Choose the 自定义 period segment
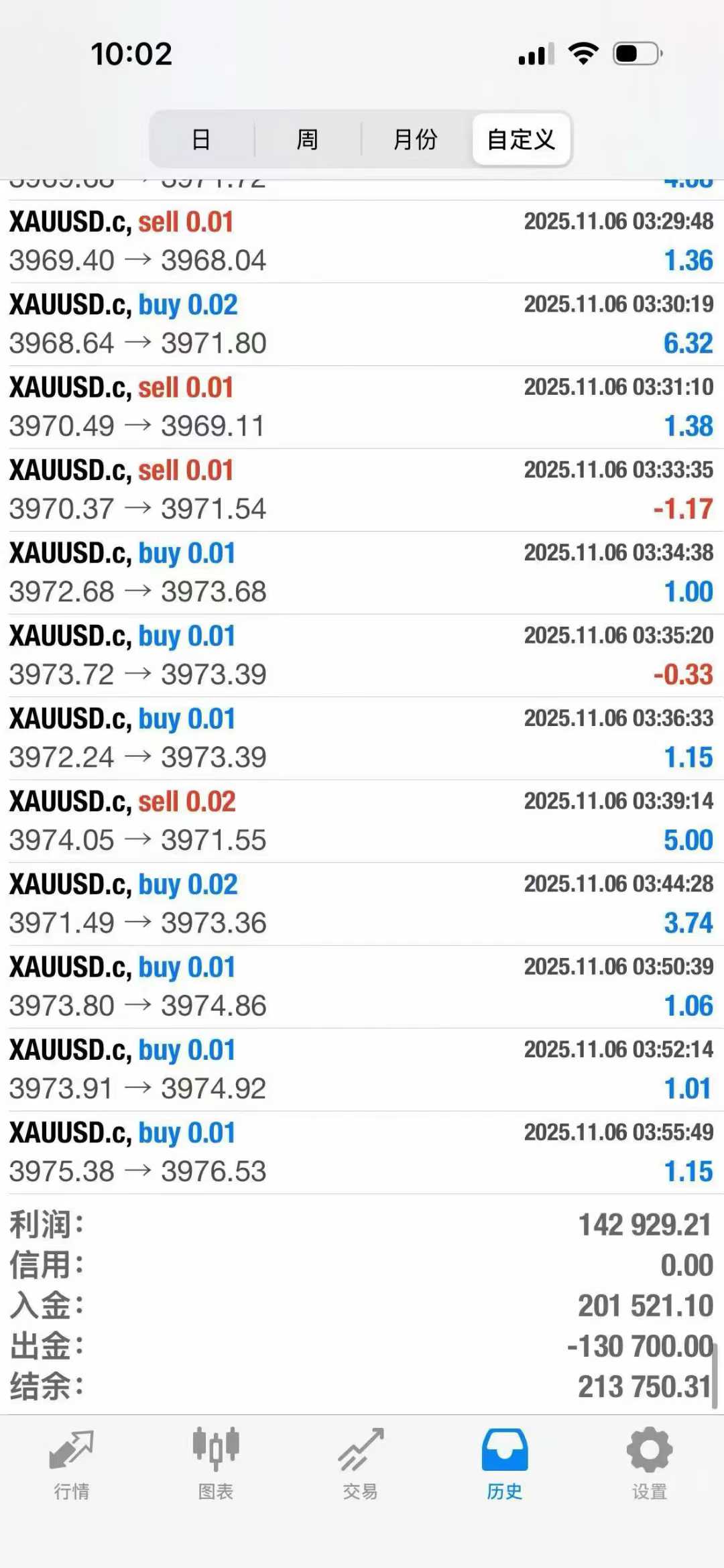The width and height of the screenshot is (724, 1568). click(x=521, y=139)
